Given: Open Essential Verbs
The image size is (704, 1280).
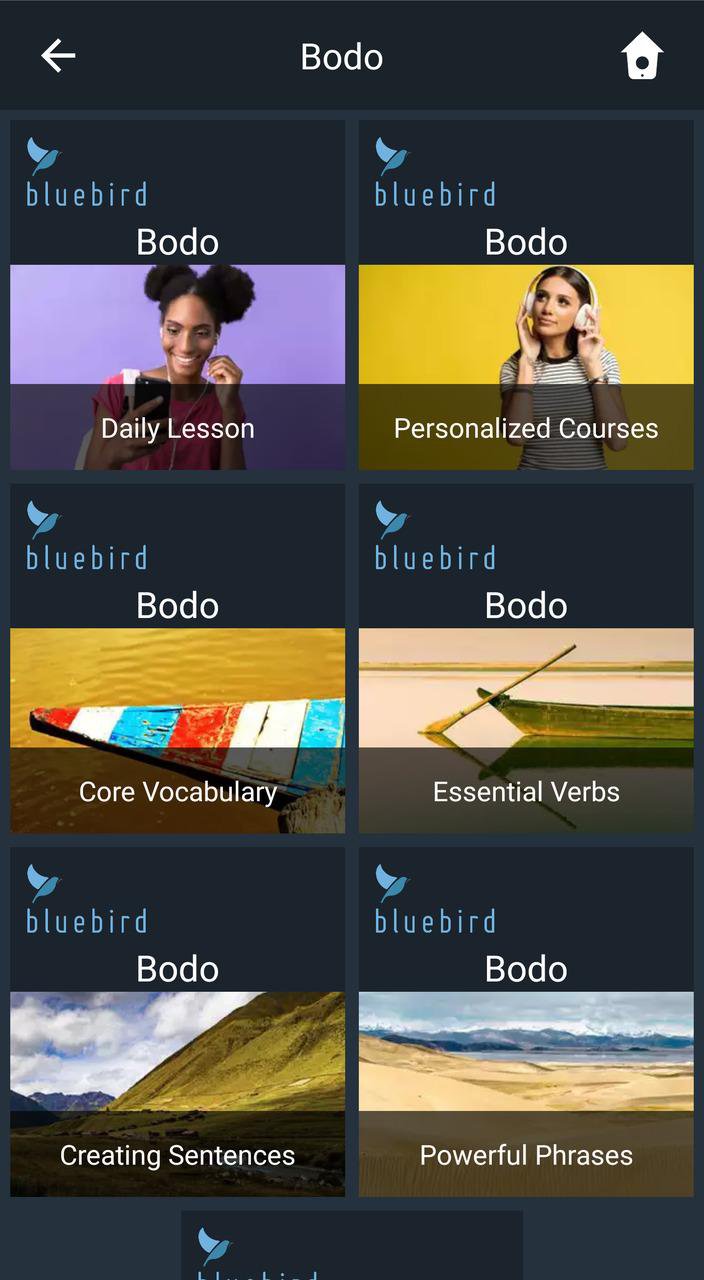Looking at the screenshot, I should tap(526, 659).
